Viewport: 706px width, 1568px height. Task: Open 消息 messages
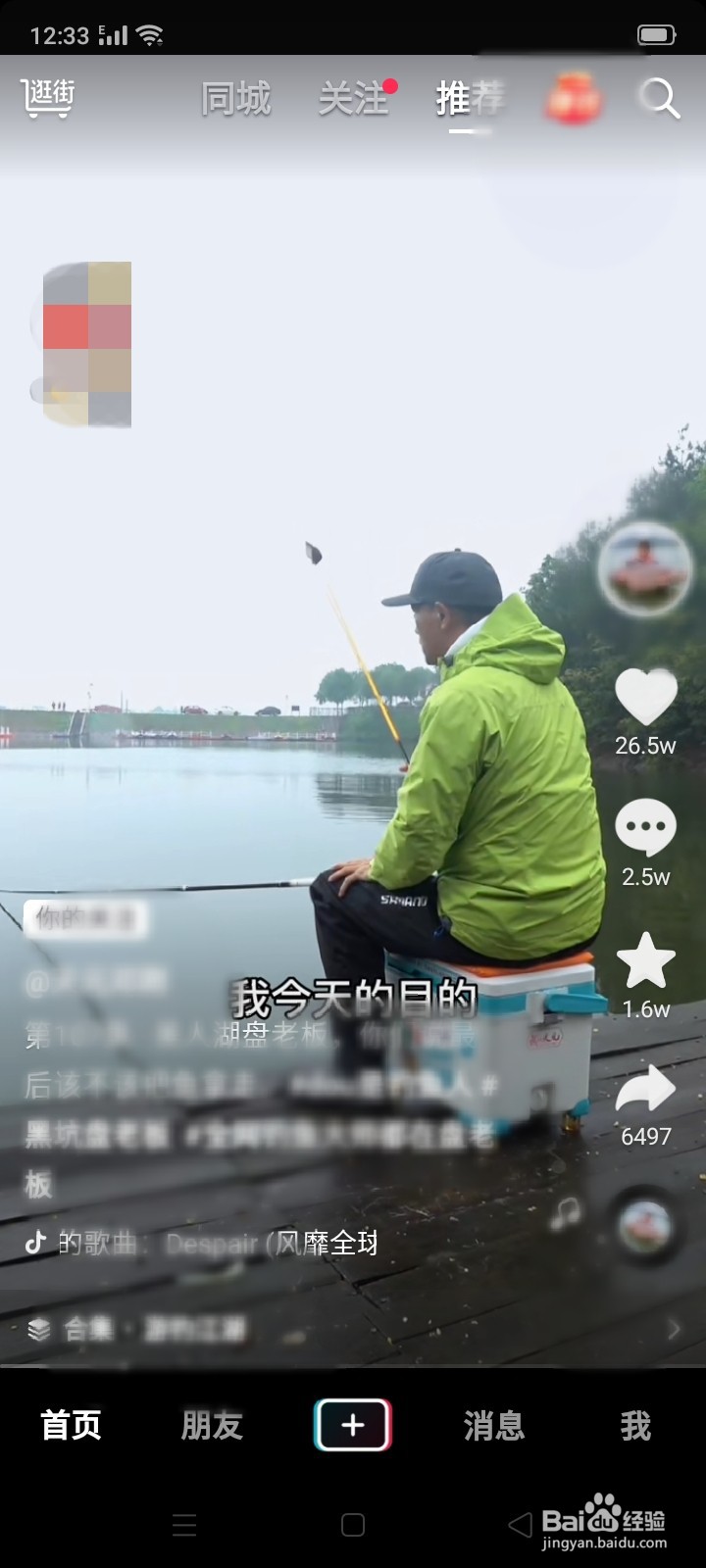pyautogui.click(x=493, y=1425)
